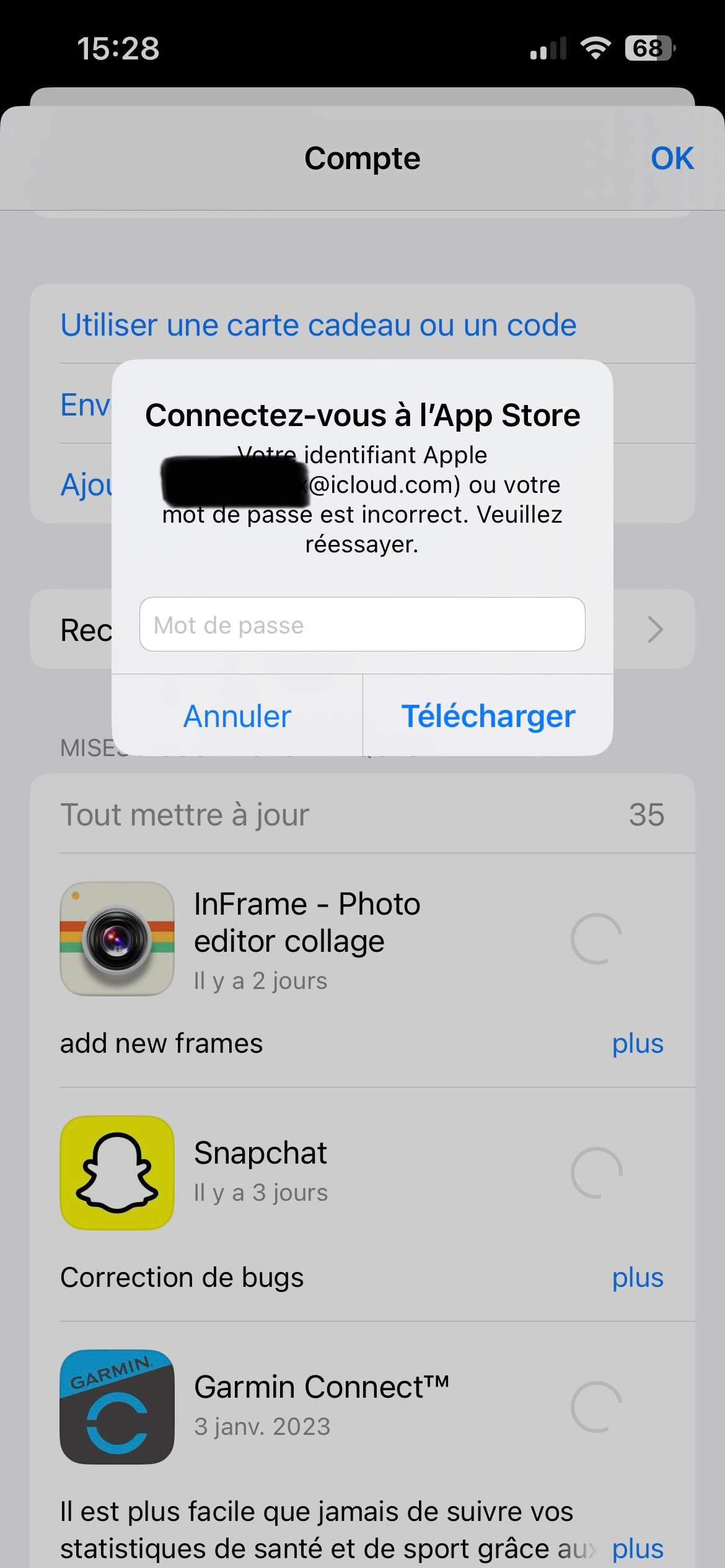Stop the Snapchat update spinner
The height and width of the screenshot is (1568, 725).
pyautogui.click(x=596, y=1173)
